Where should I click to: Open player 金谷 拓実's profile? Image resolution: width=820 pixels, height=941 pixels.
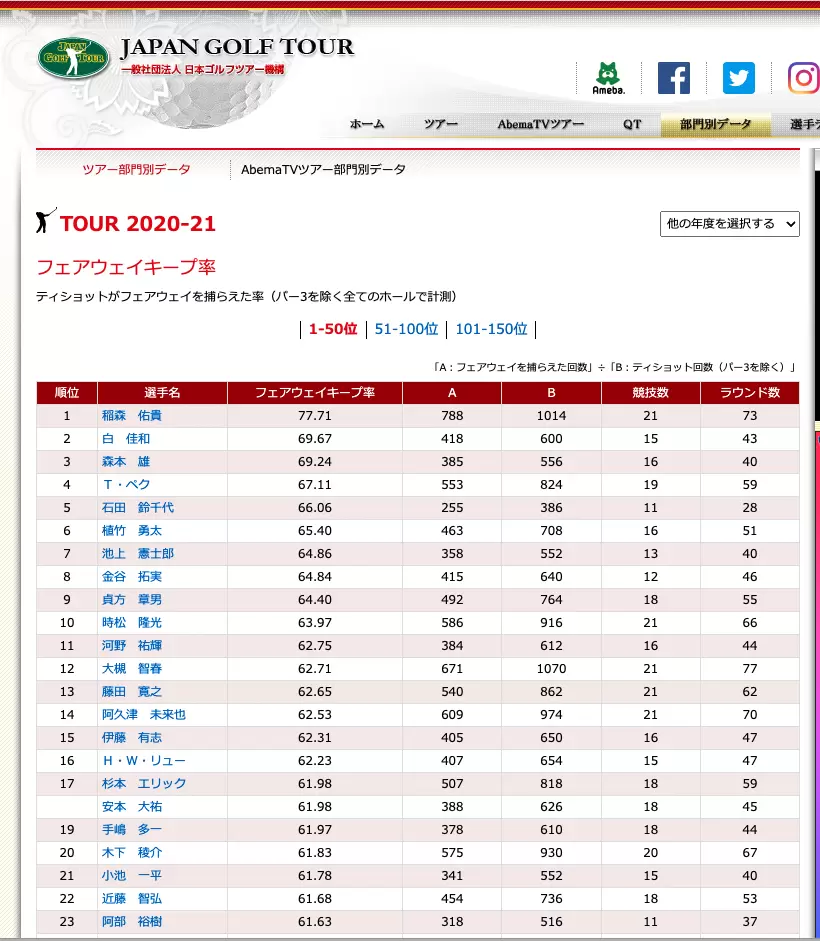[x=132, y=577]
